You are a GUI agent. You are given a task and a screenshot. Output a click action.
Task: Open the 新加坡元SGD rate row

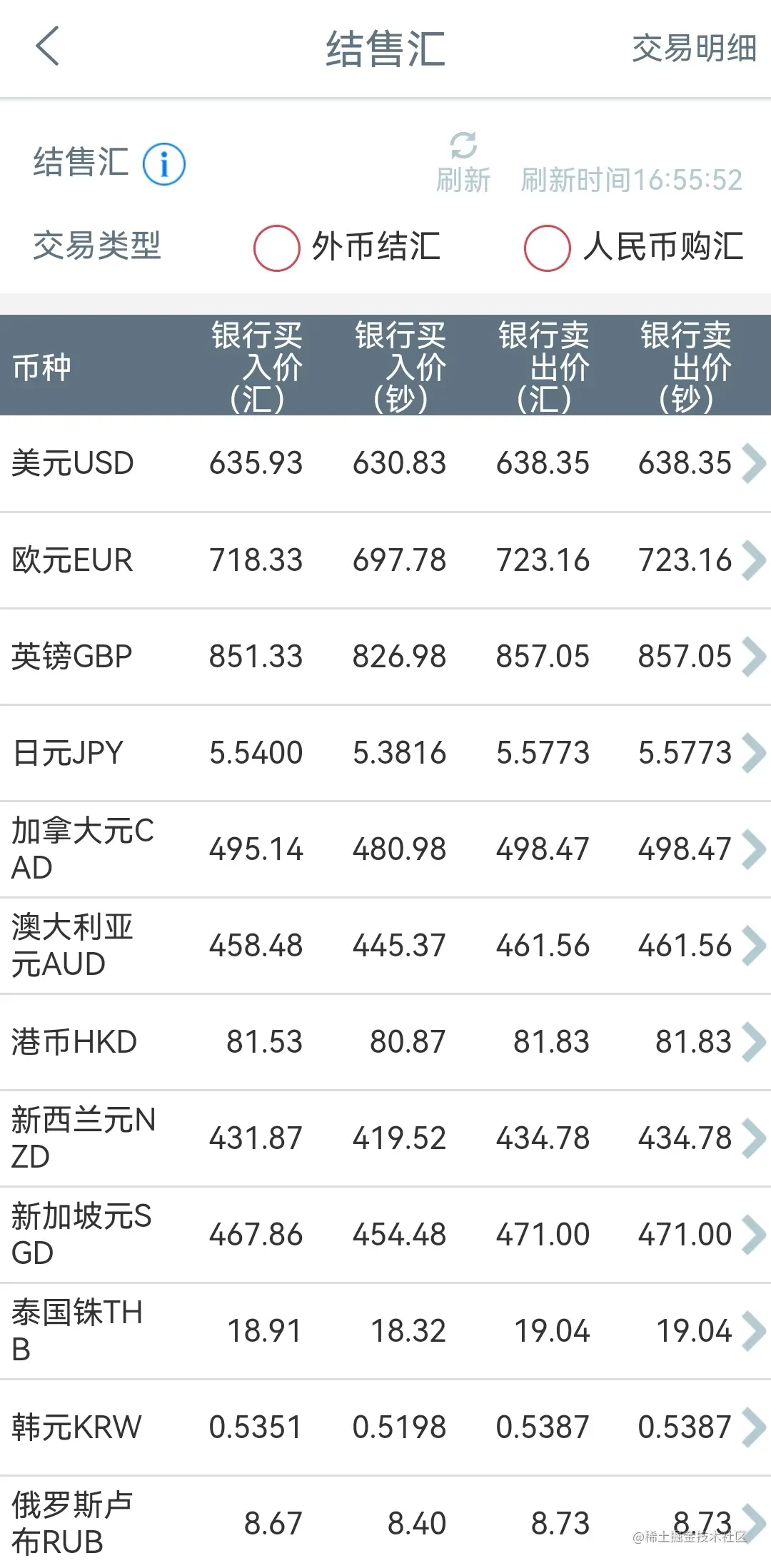pos(385,1235)
